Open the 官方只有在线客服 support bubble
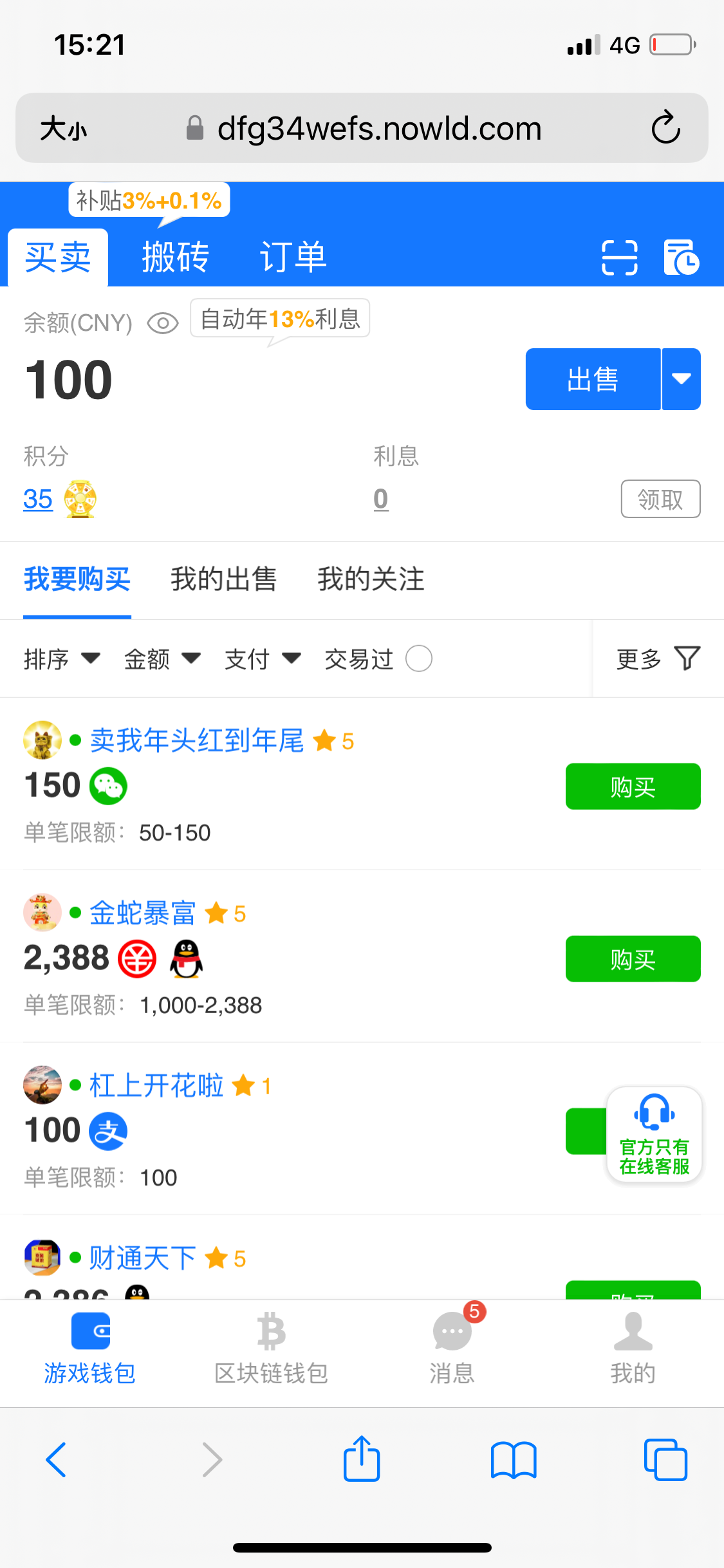Viewport: 724px width, 1568px height. pyautogui.click(x=654, y=1134)
